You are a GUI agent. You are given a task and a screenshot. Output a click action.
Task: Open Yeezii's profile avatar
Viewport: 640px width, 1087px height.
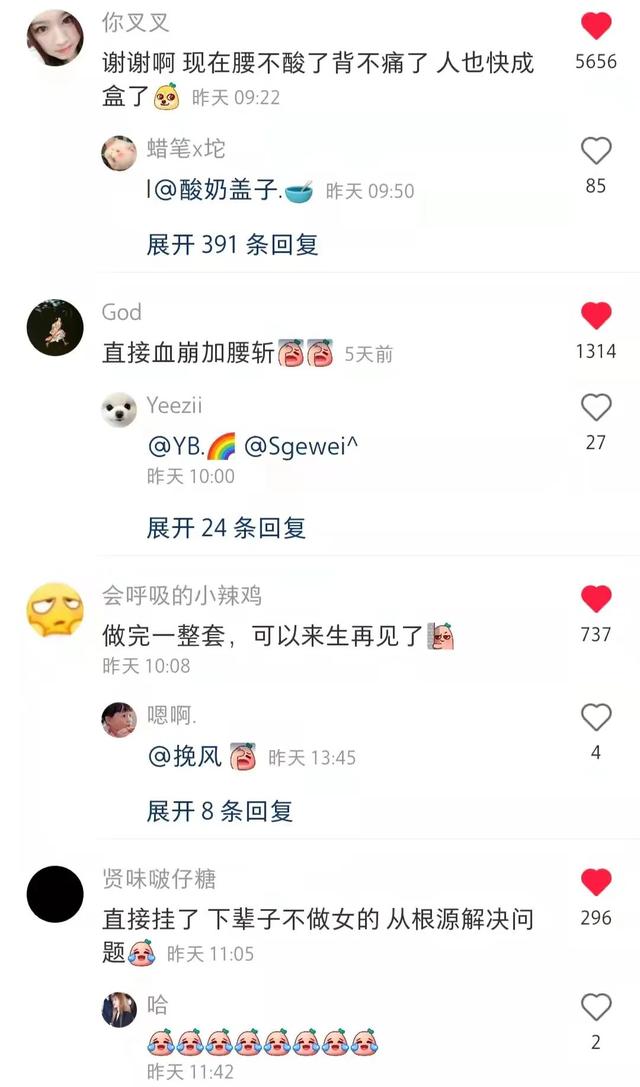click(119, 410)
